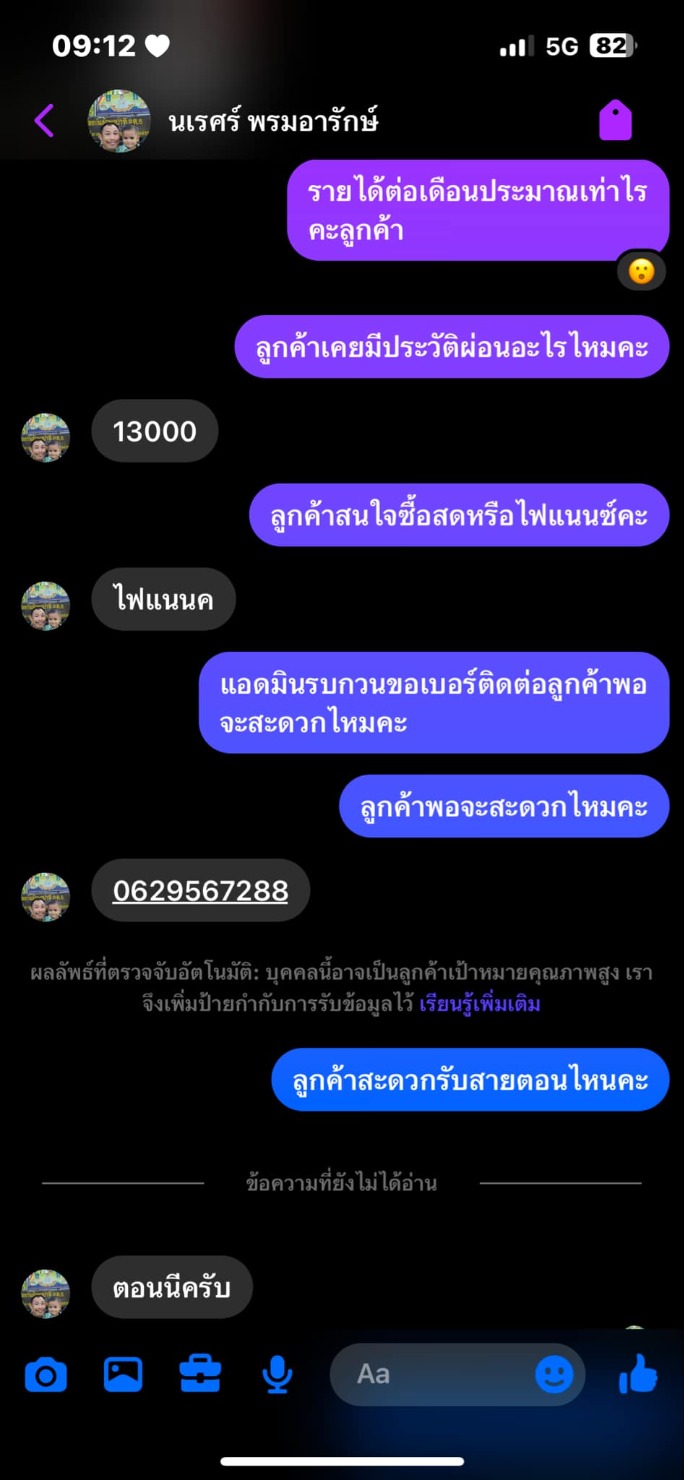The image size is (684, 1480).
Task: Tap the phone number 0629567288
Action: pos(200,890)
